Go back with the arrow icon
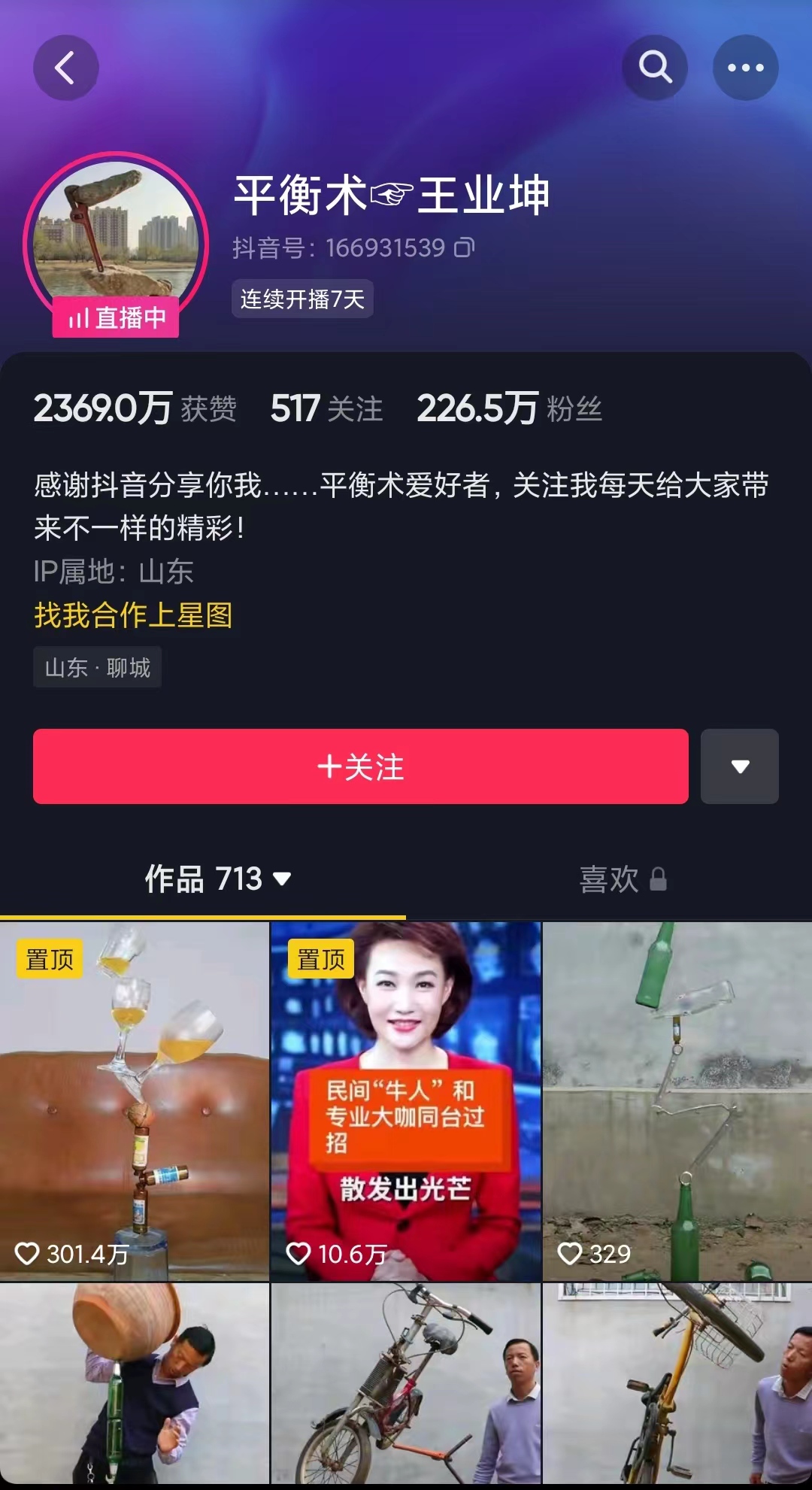812x1490 pixels. 65,68
